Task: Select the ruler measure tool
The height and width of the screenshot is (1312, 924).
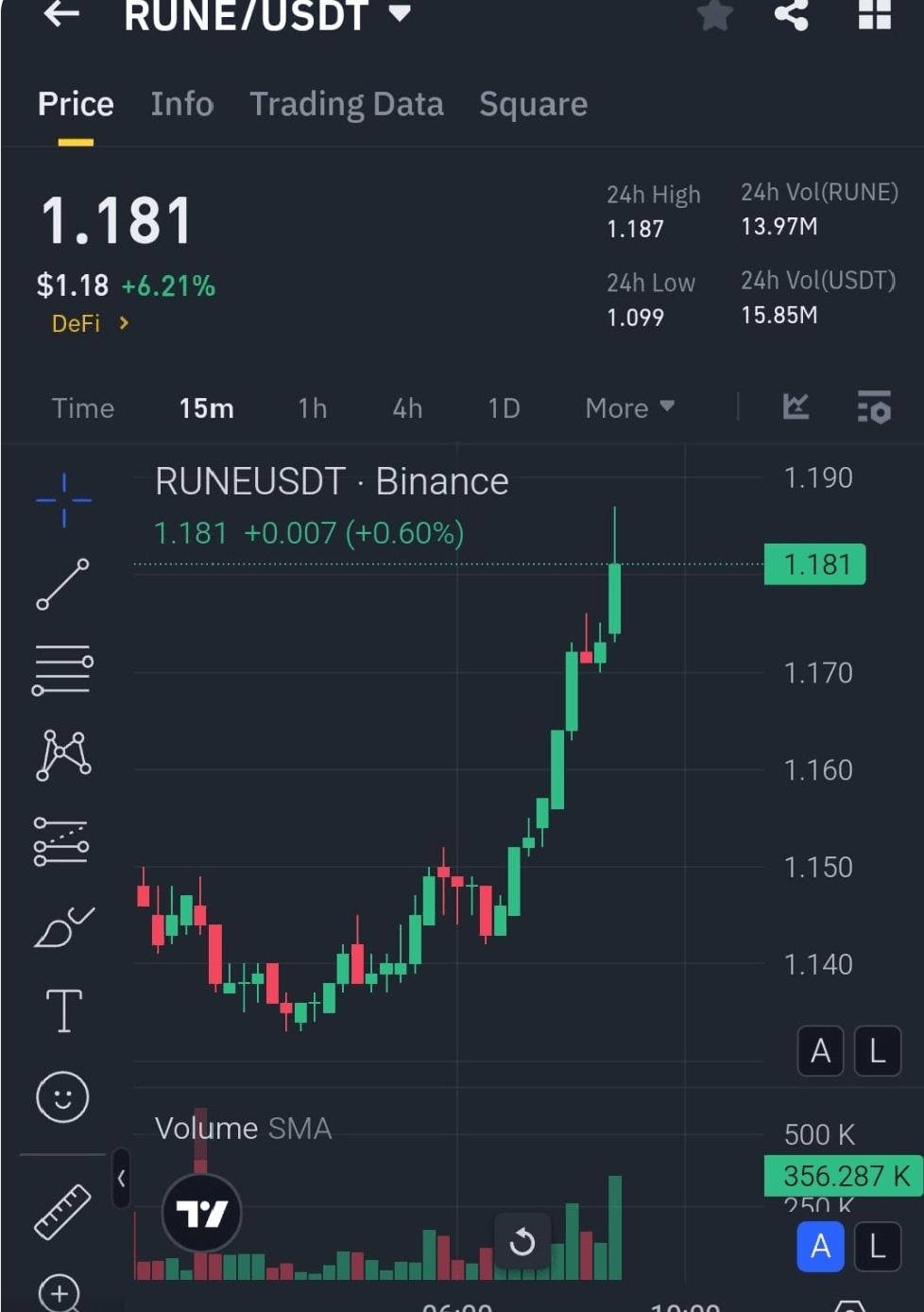Action: pyautogui.click(x=62, y=1211)
